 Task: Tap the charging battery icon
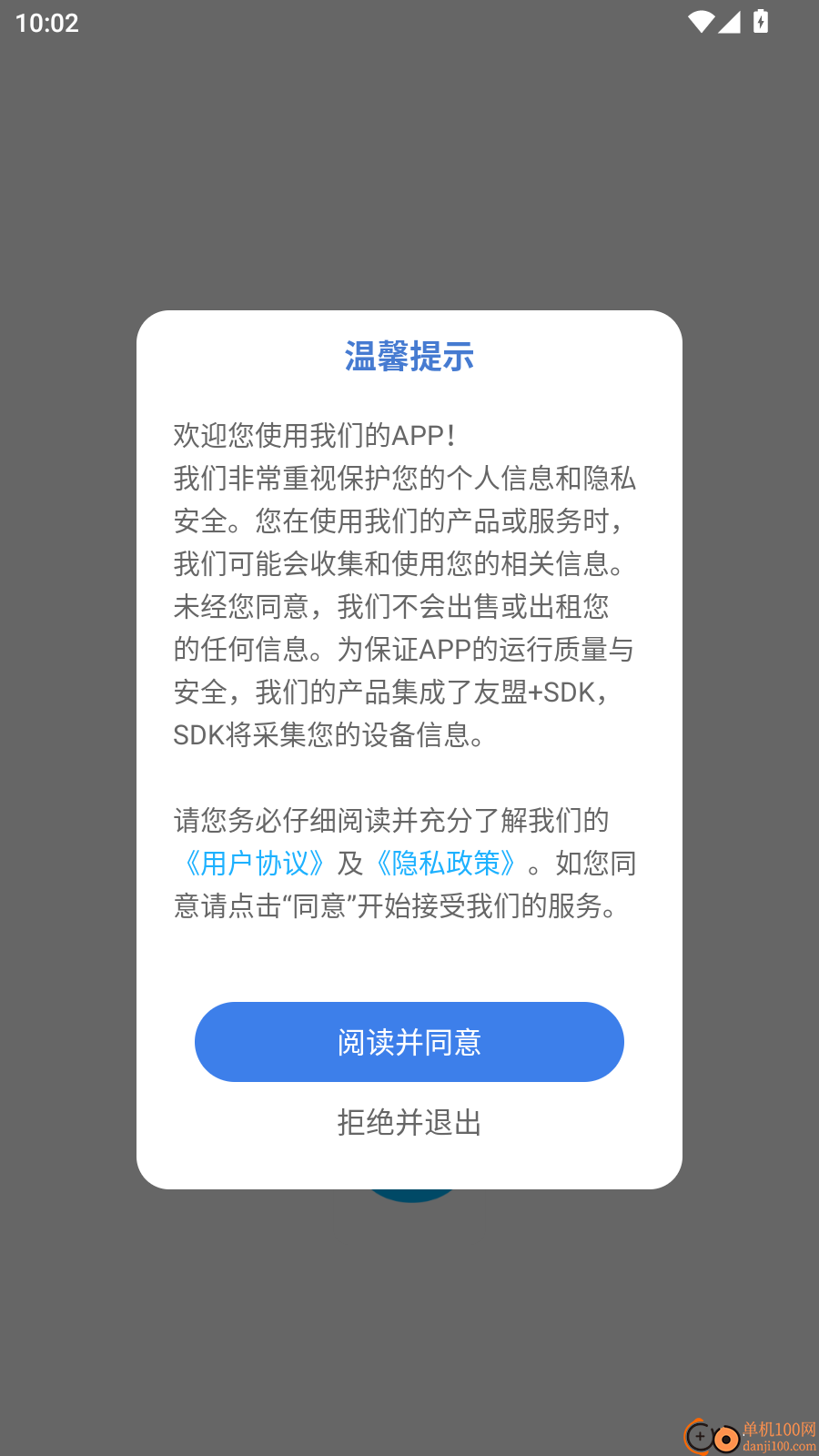point(759,22)
